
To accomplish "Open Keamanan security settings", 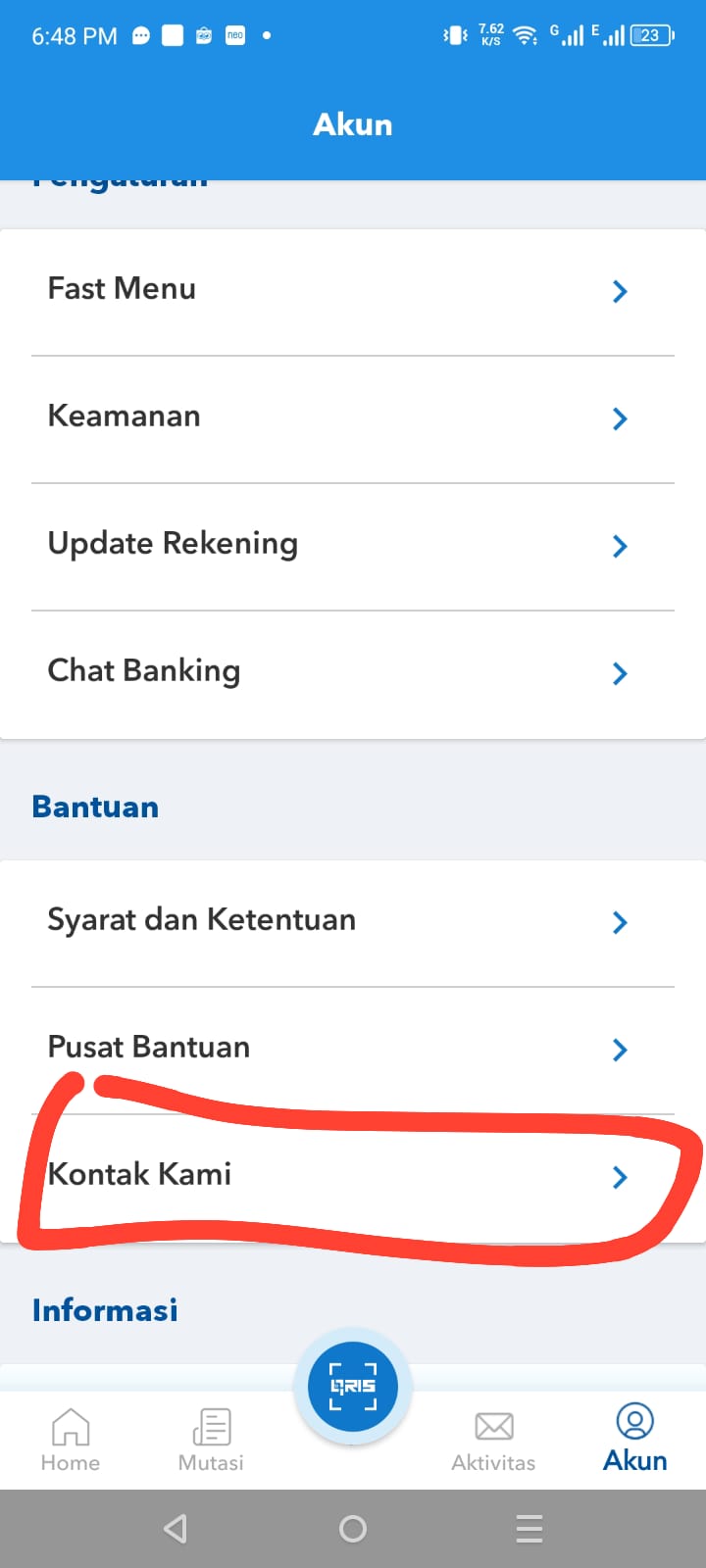I will (353, 419).
